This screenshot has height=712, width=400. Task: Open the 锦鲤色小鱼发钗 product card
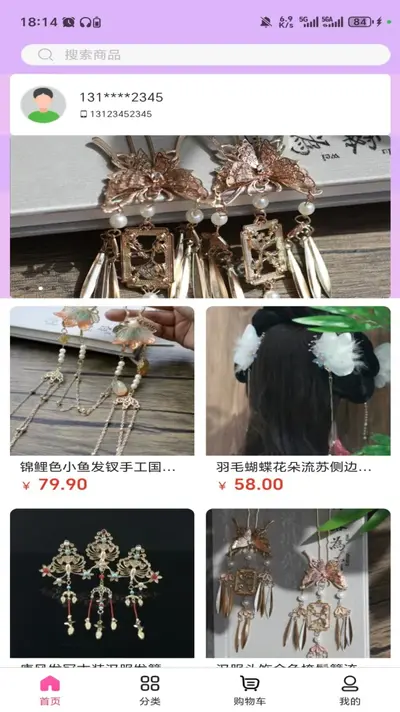pyautogui.click(x=102, y=401)
